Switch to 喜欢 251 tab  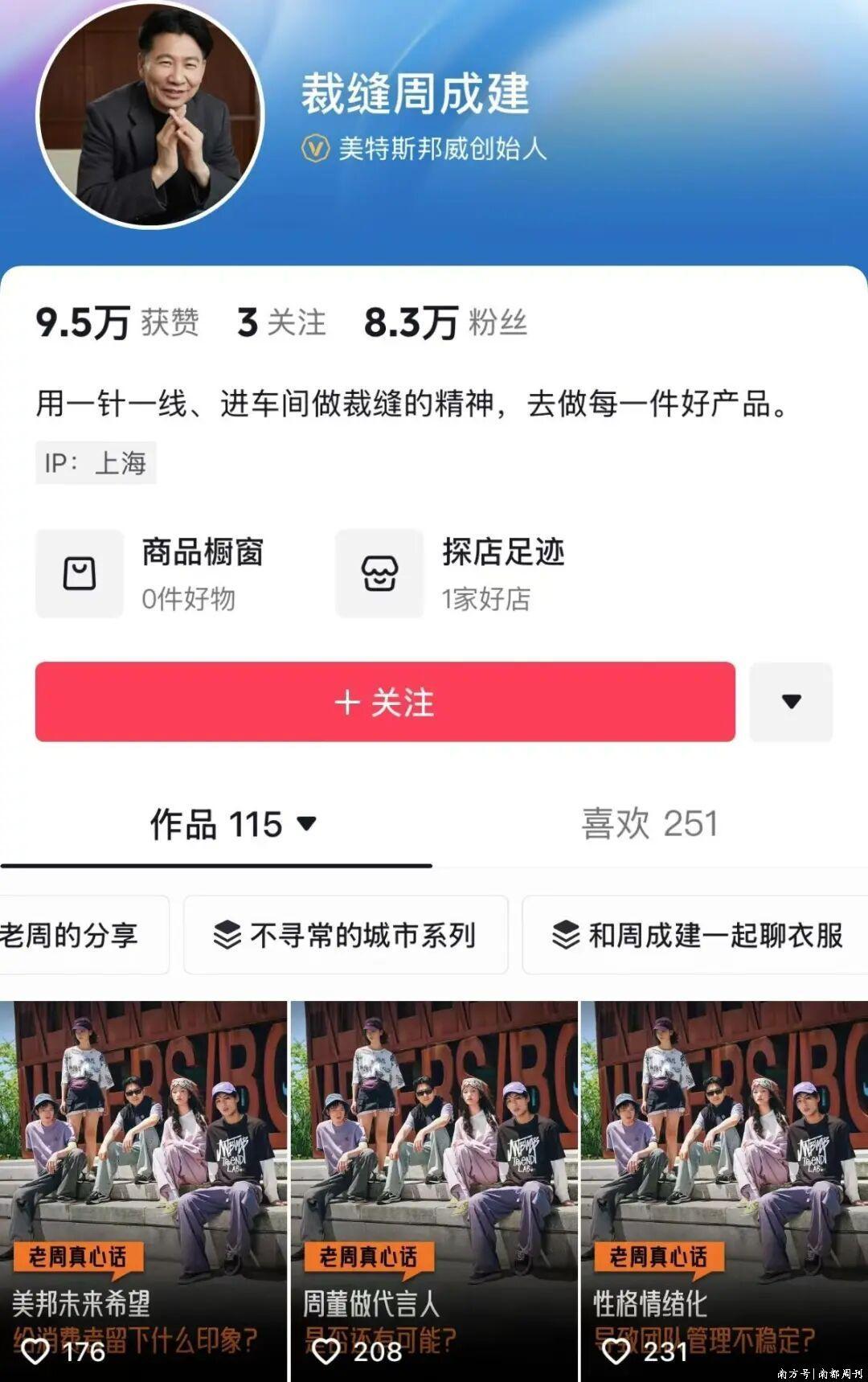pyautogui.click(x=649, y=824)
